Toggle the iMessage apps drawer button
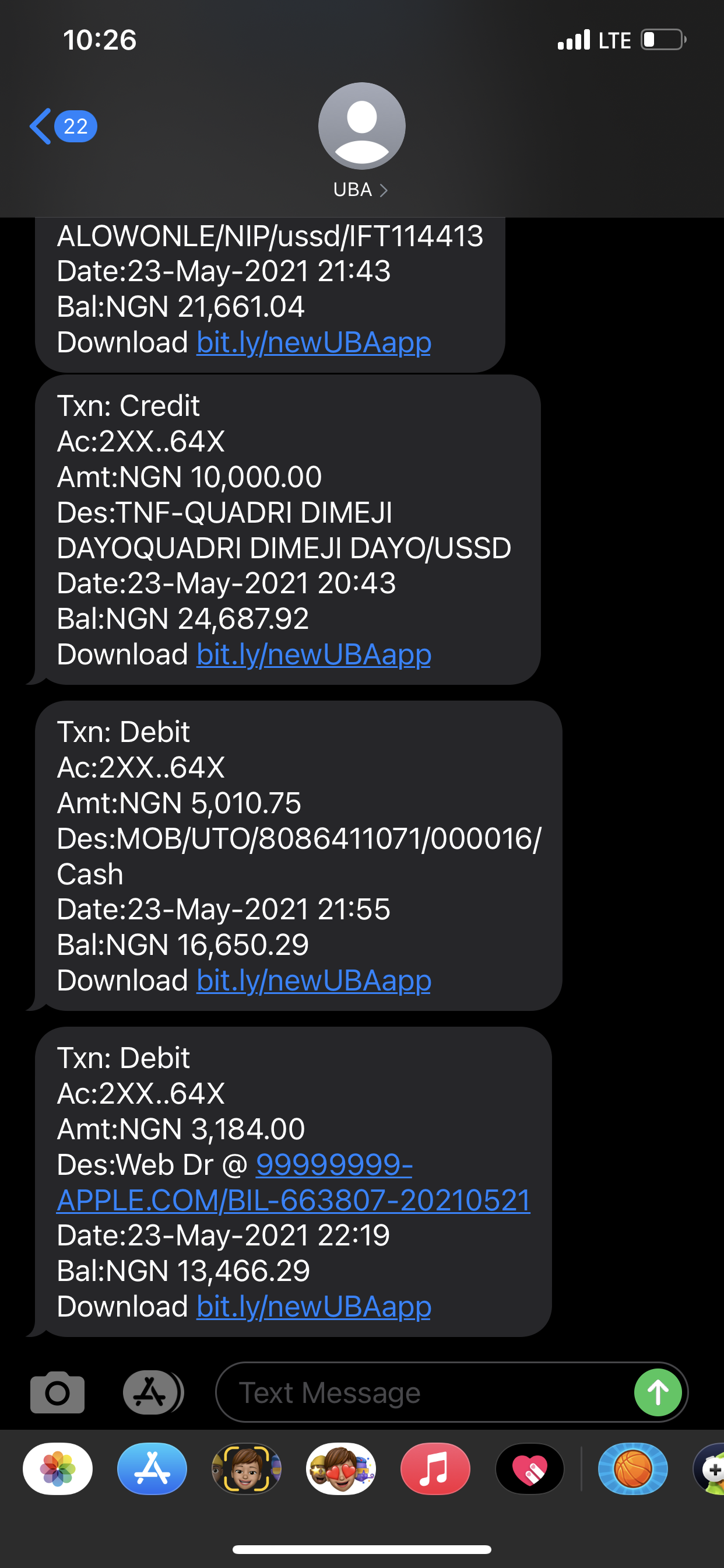Viewport: 724px width, 1568px height. coord(152,1392)
